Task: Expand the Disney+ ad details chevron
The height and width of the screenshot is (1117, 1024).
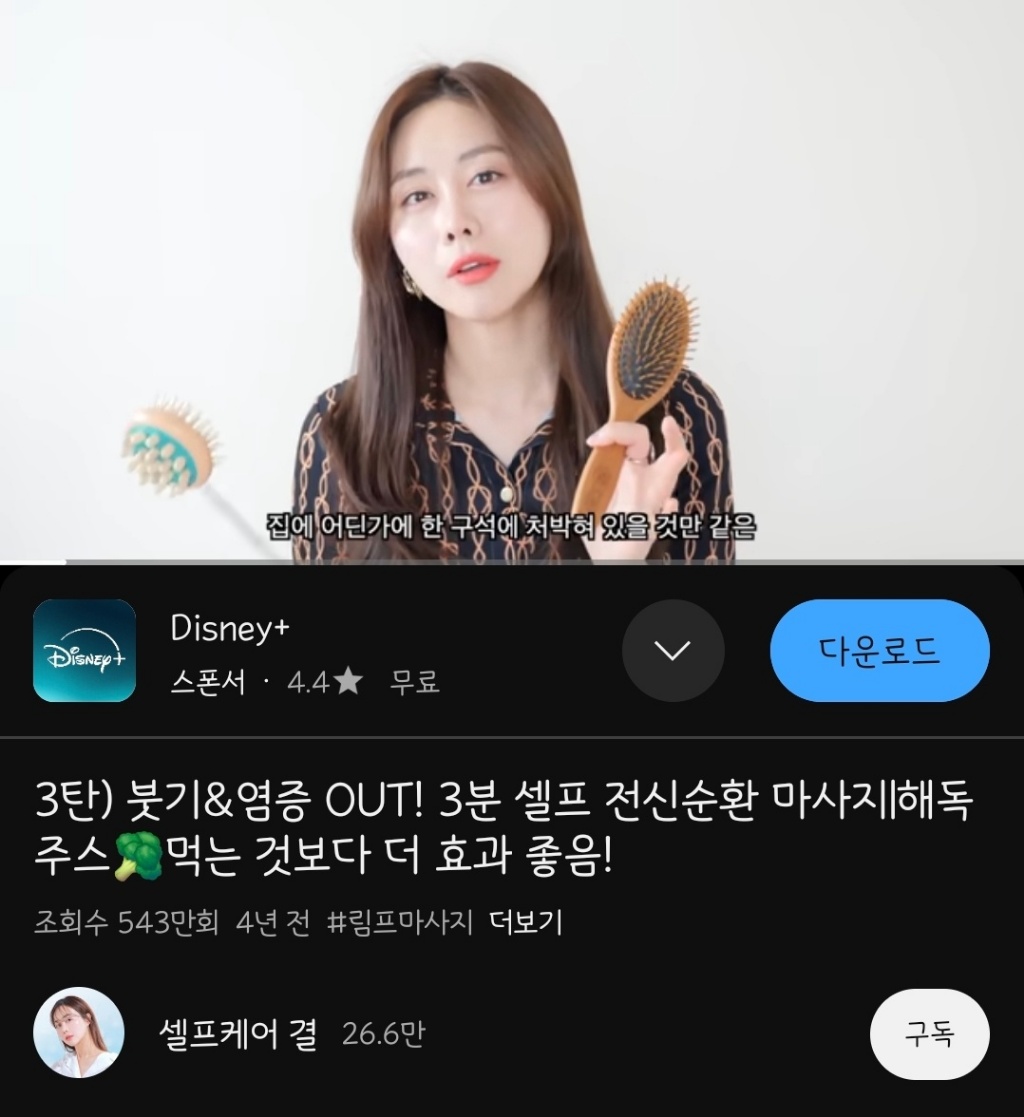Action: pos(672,651)
